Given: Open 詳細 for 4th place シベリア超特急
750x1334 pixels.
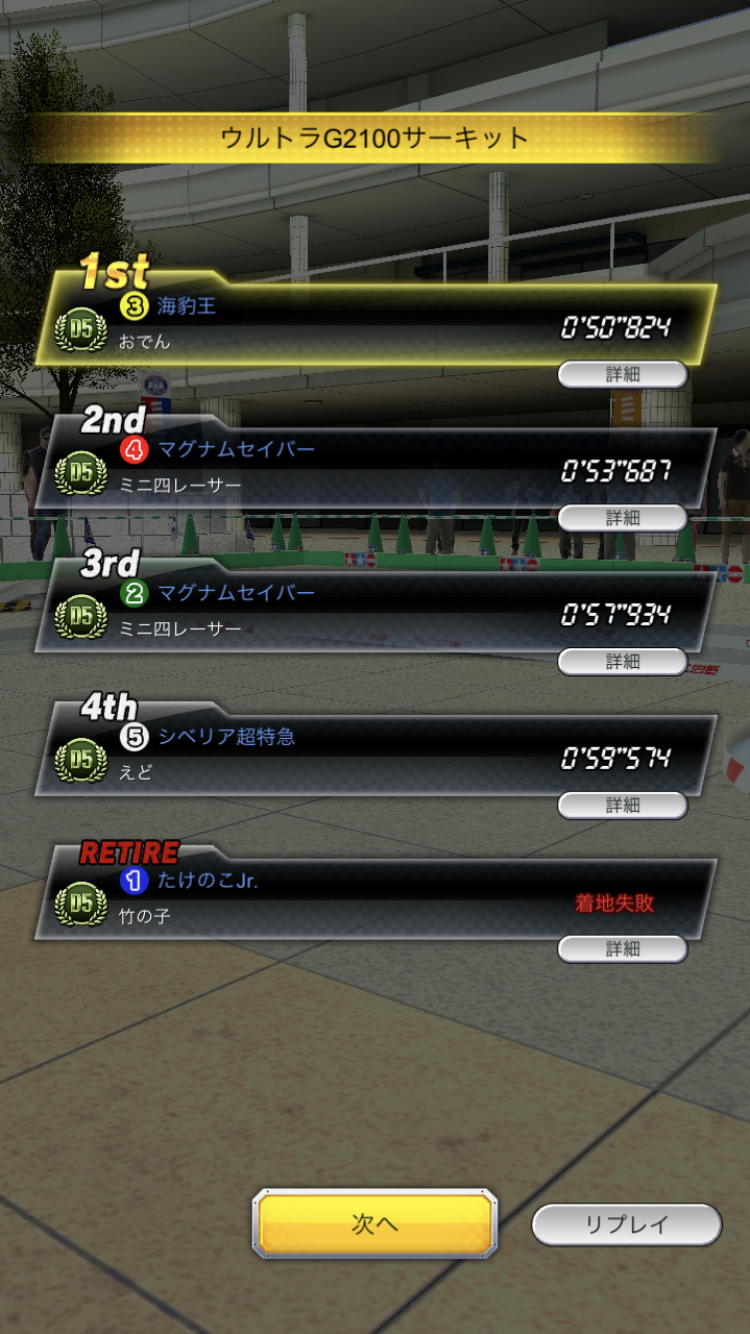Looking at the screenshot, I should click(622, 805).
